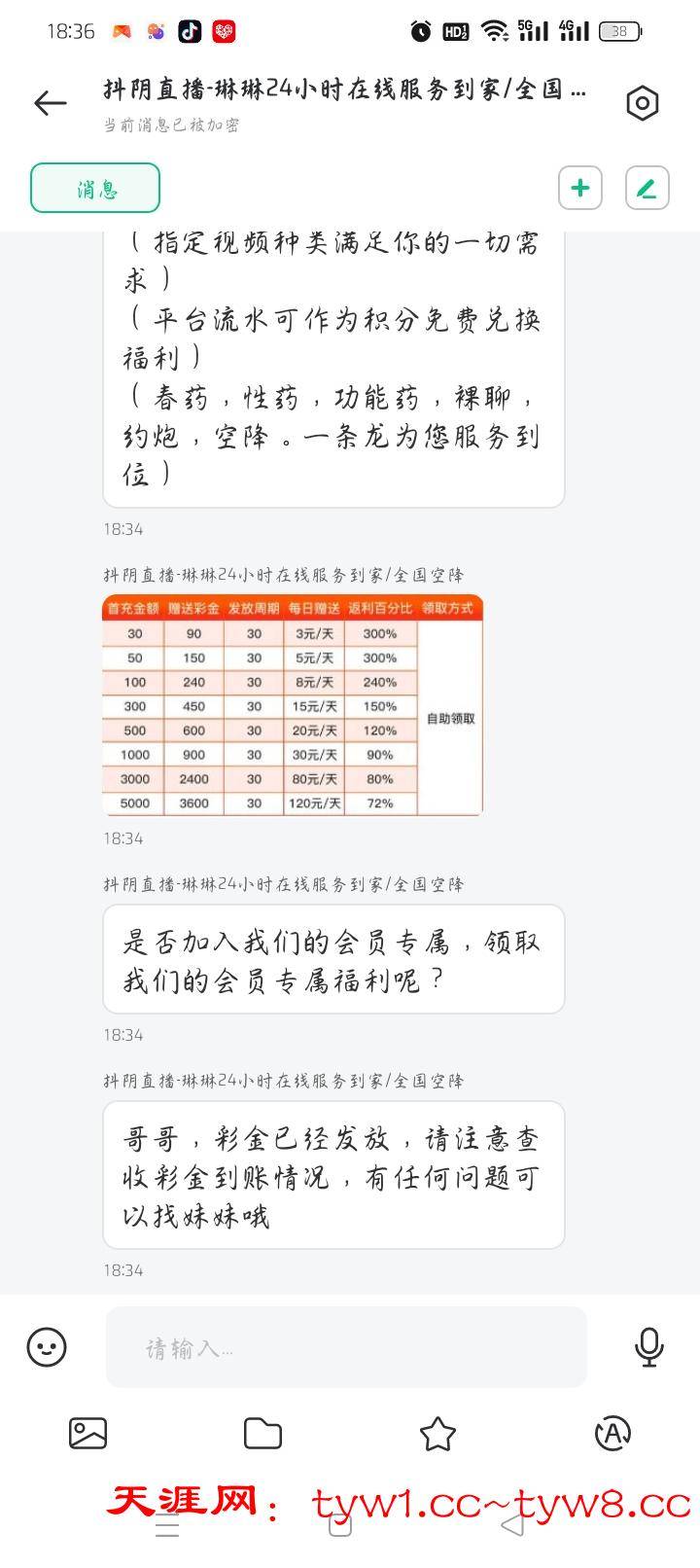Image resolution: width=700 pixels, height=1568 pixels.
Task: Attach a picture from gallery
Action: click(x=87, y=1433)
